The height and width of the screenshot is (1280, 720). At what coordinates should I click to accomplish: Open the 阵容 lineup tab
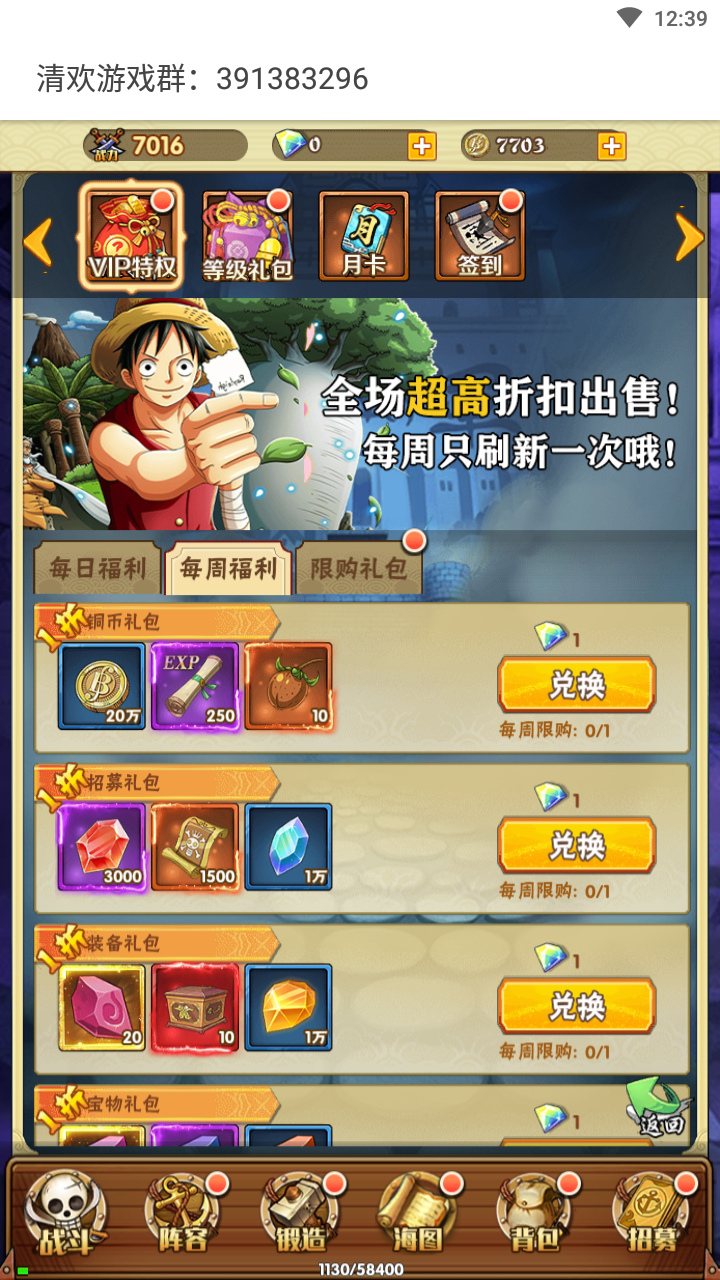point(184,1214)
